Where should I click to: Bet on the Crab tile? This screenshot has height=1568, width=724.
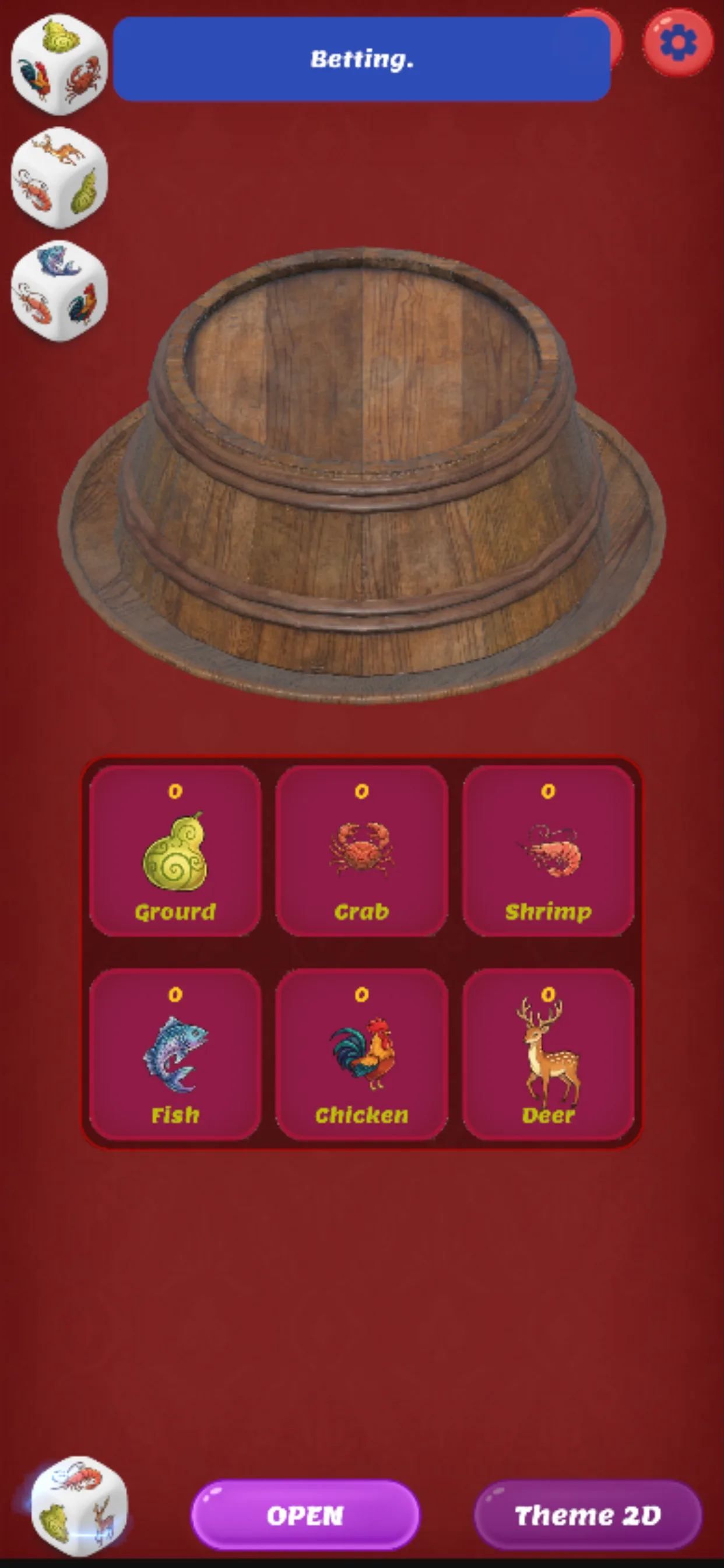361,851
